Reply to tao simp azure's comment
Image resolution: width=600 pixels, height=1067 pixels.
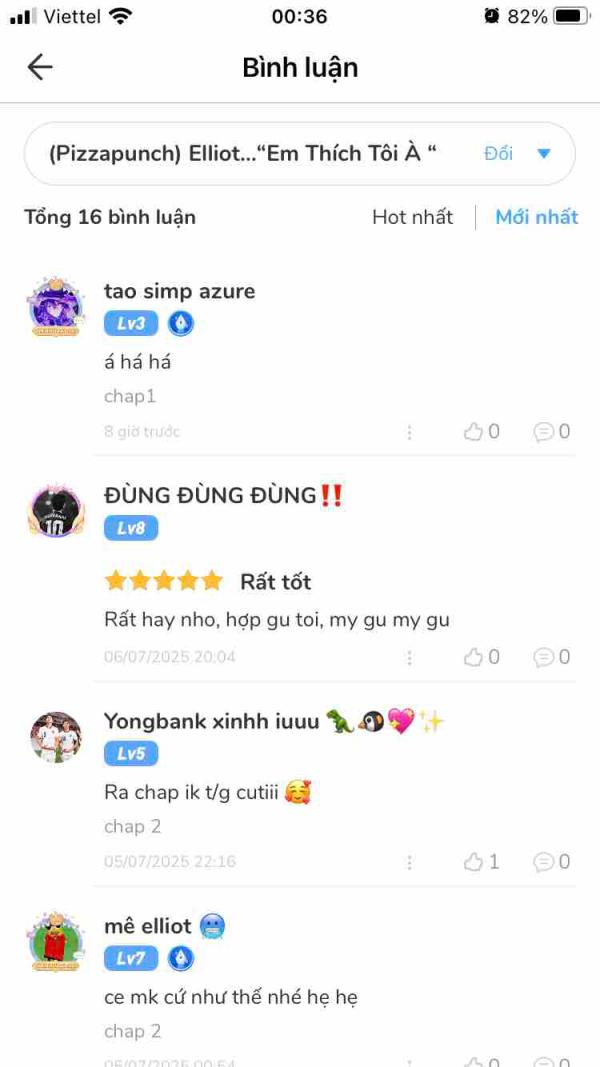click(552, 431)
